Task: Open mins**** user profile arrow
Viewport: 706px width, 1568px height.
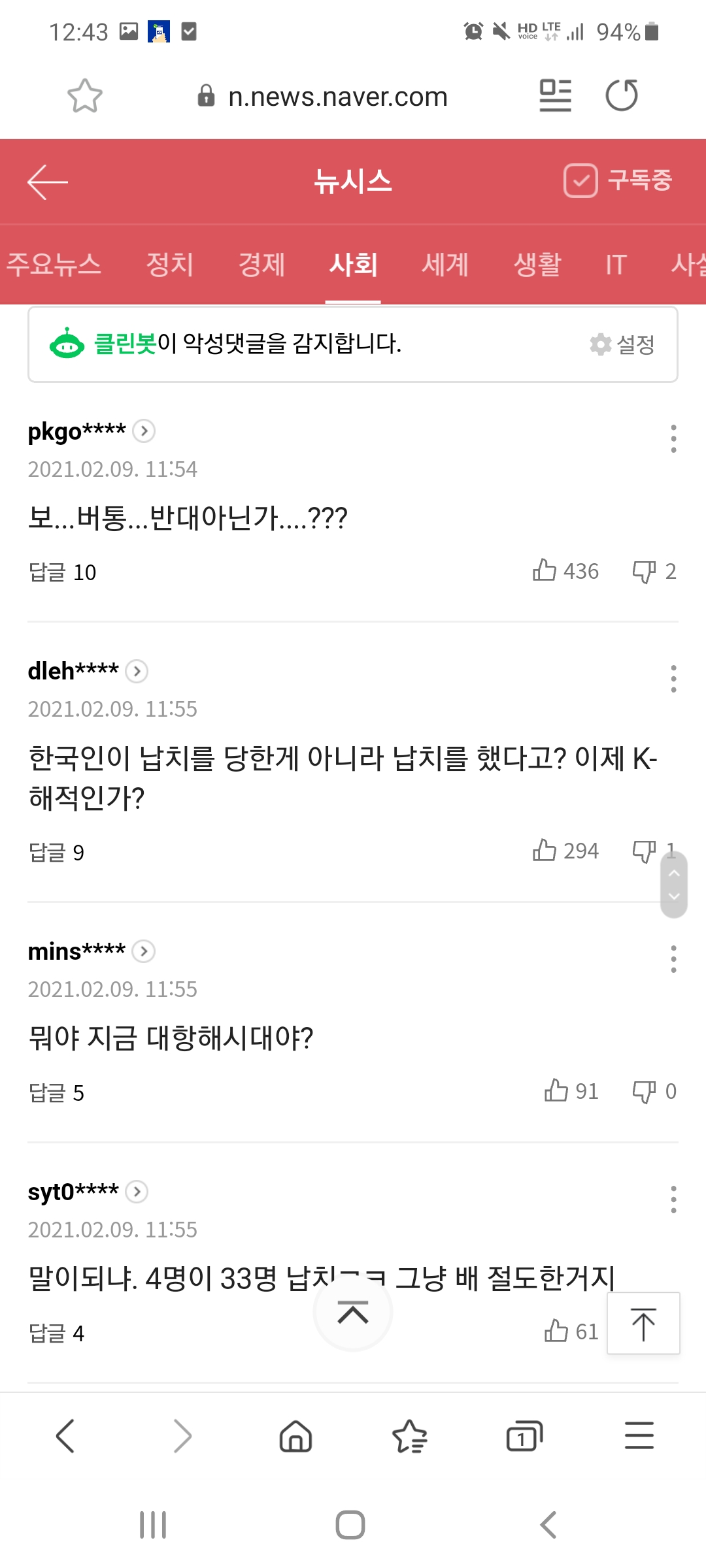Action: (144, 951)
